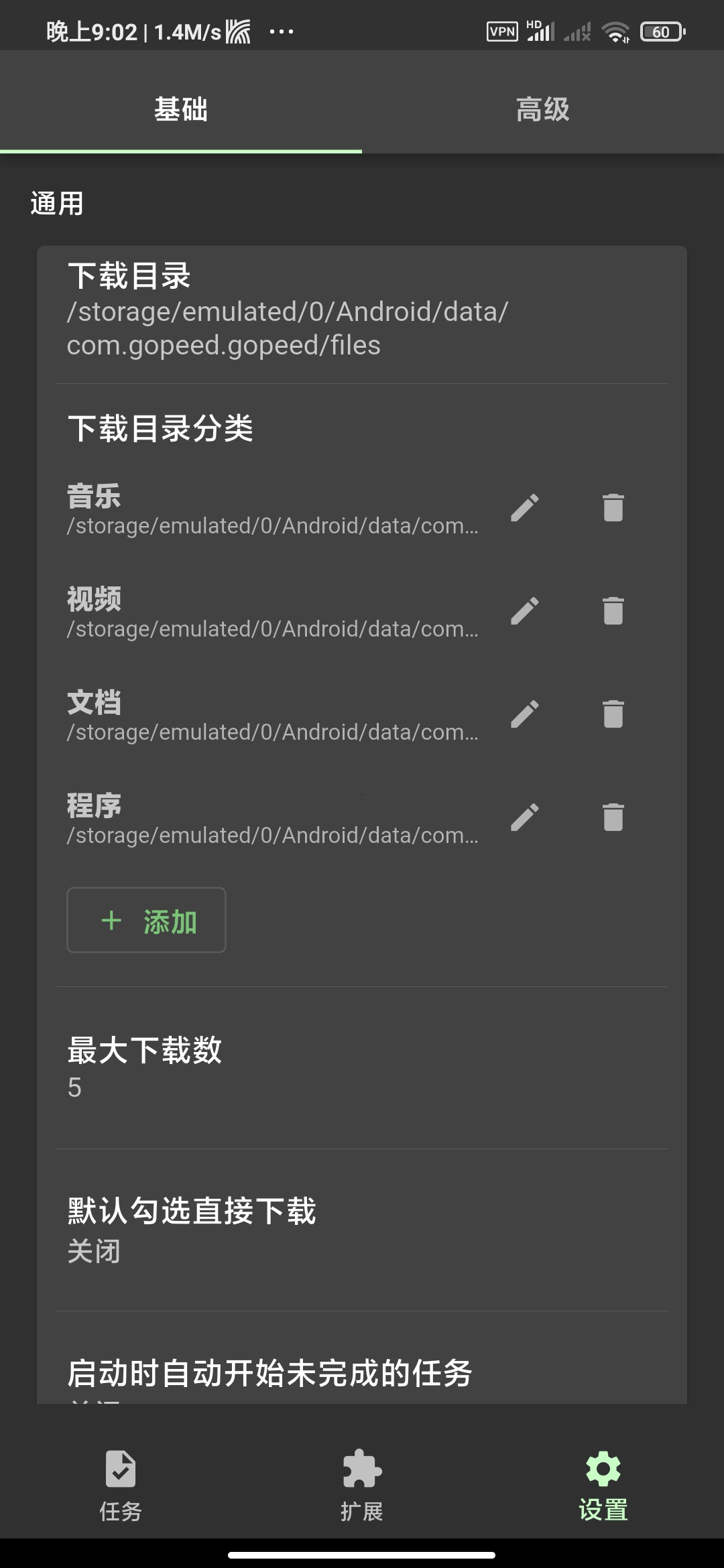The height and width of the screenshot is (1568, 724).
Task: Edit the 音乐 category download path
Action: click(x=526, y=508)
